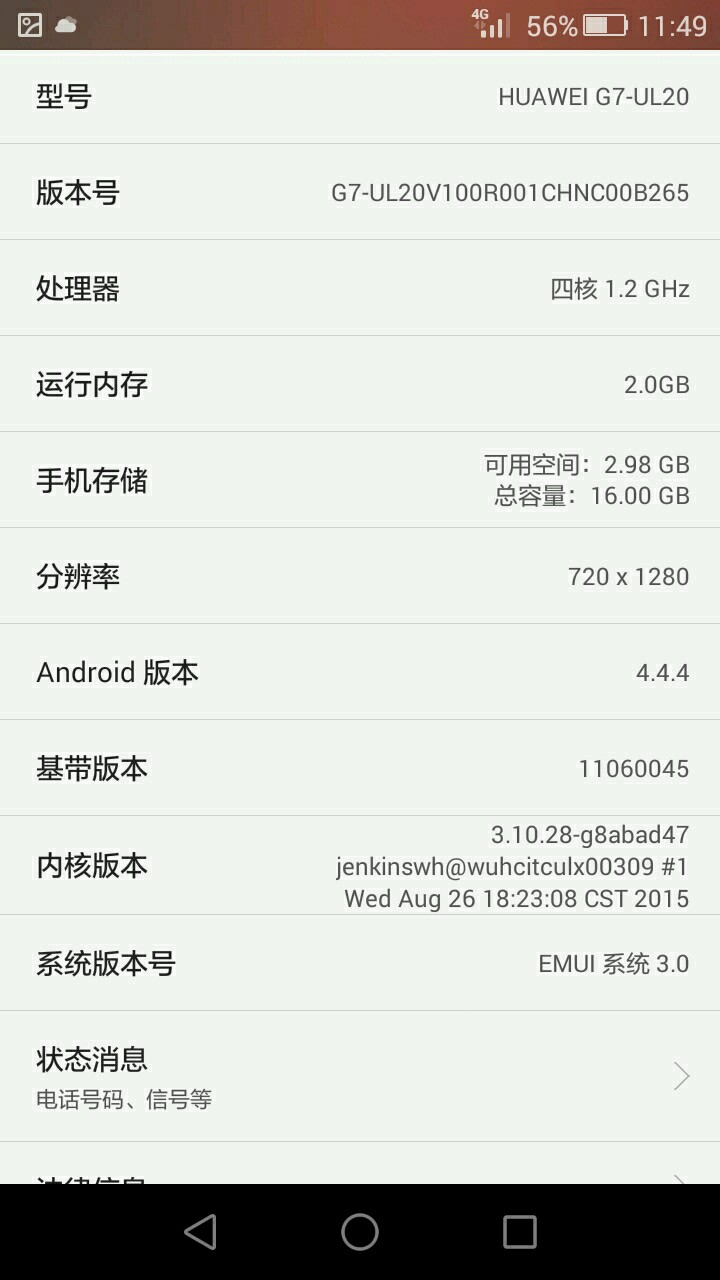This screenshot has width=720, height=1280.
Task: Tap the home button in navigation bar
Action: click(360, 1232)
